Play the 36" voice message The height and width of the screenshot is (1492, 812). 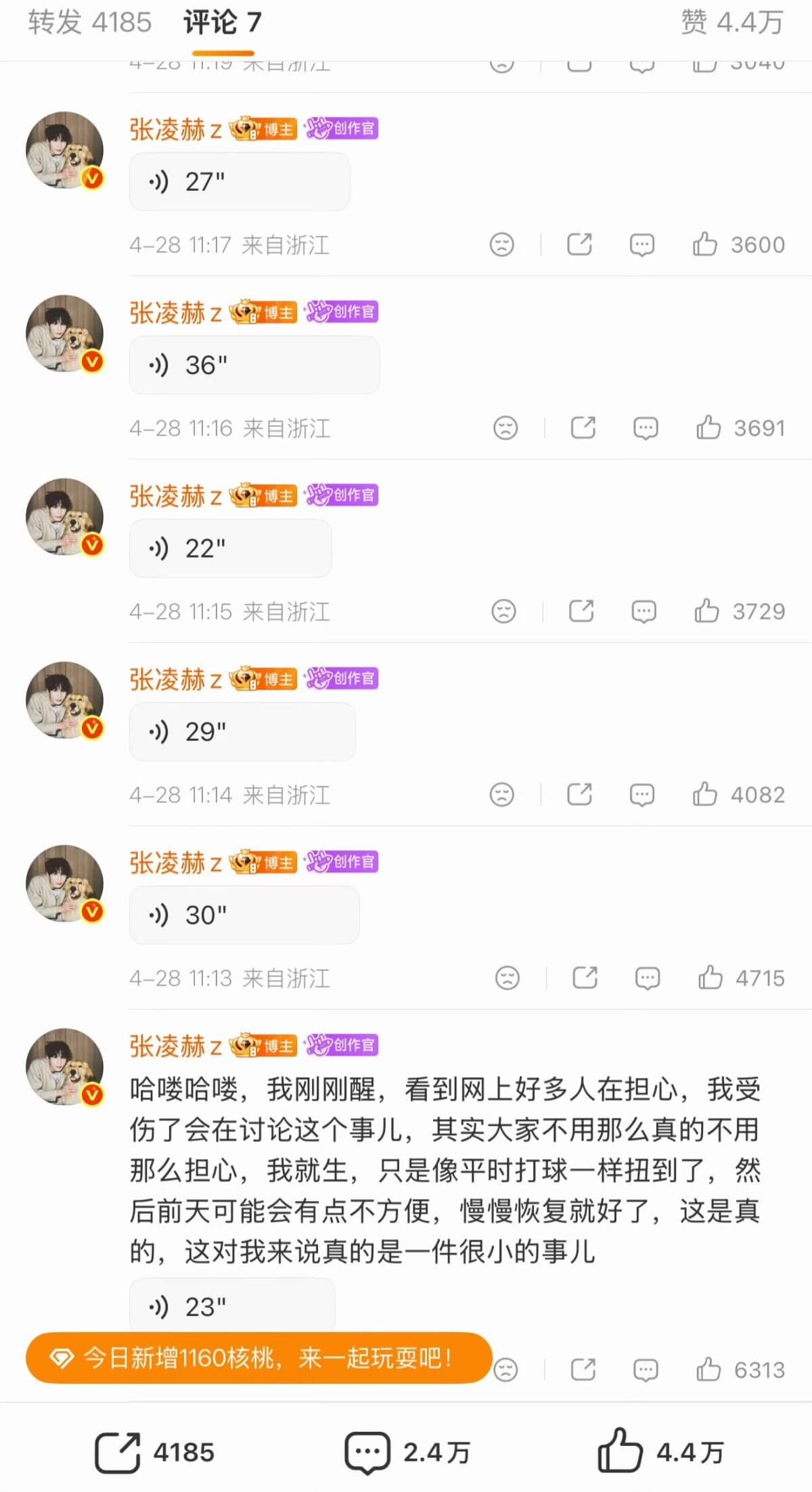tap(254, 365)
